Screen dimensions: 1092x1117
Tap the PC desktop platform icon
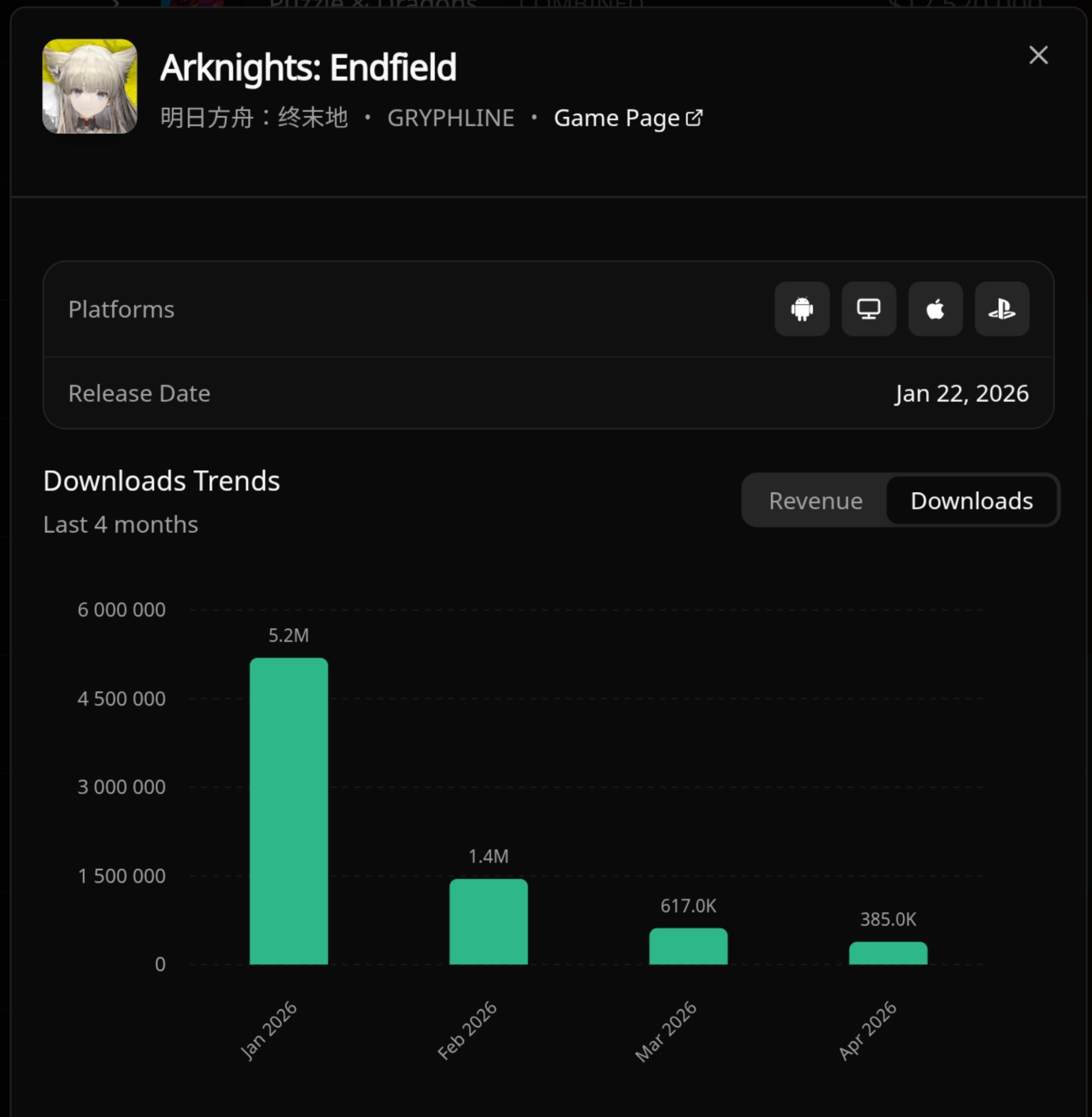(869, 309)
